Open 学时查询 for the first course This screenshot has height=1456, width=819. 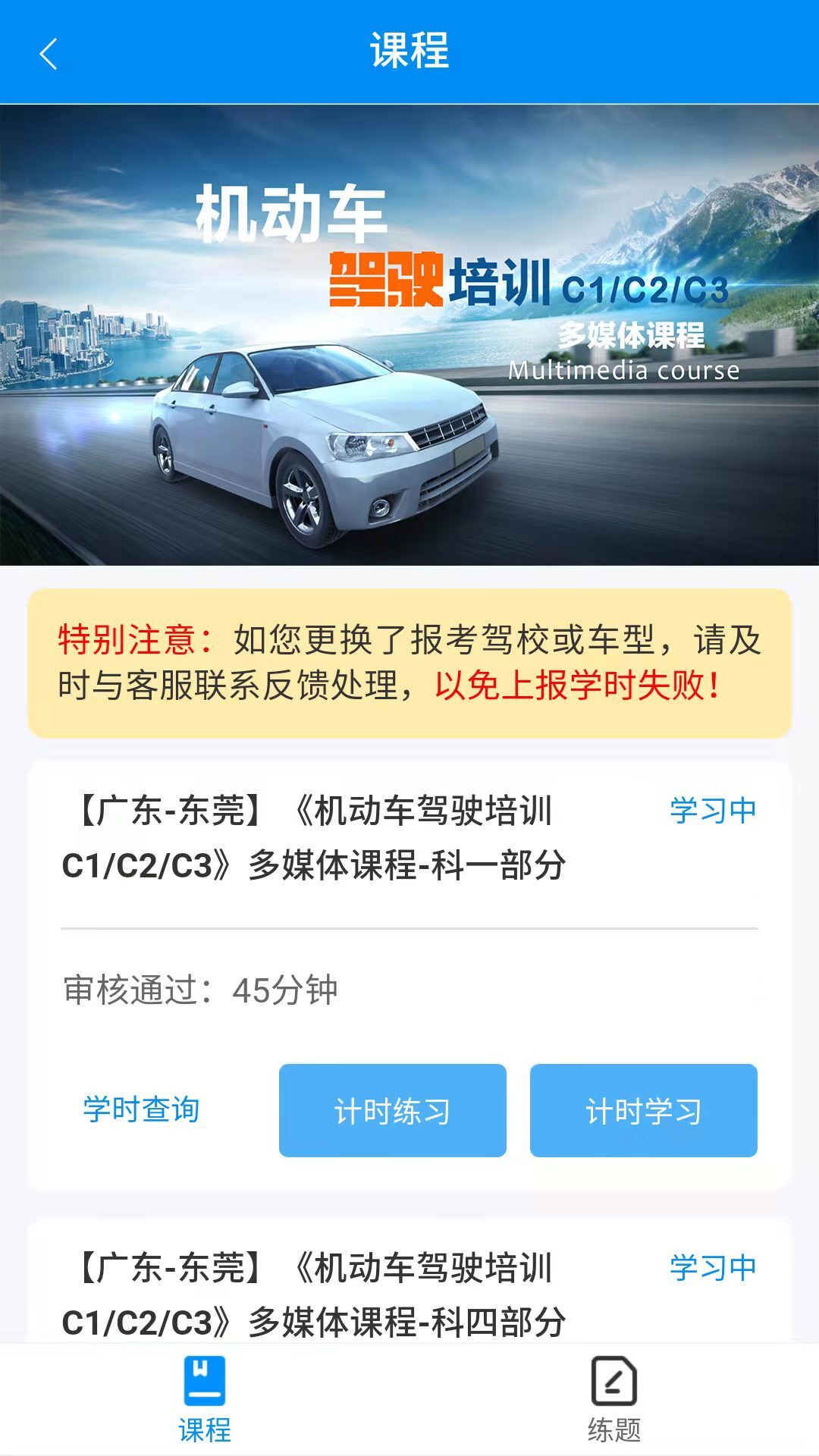[141, 1109]
